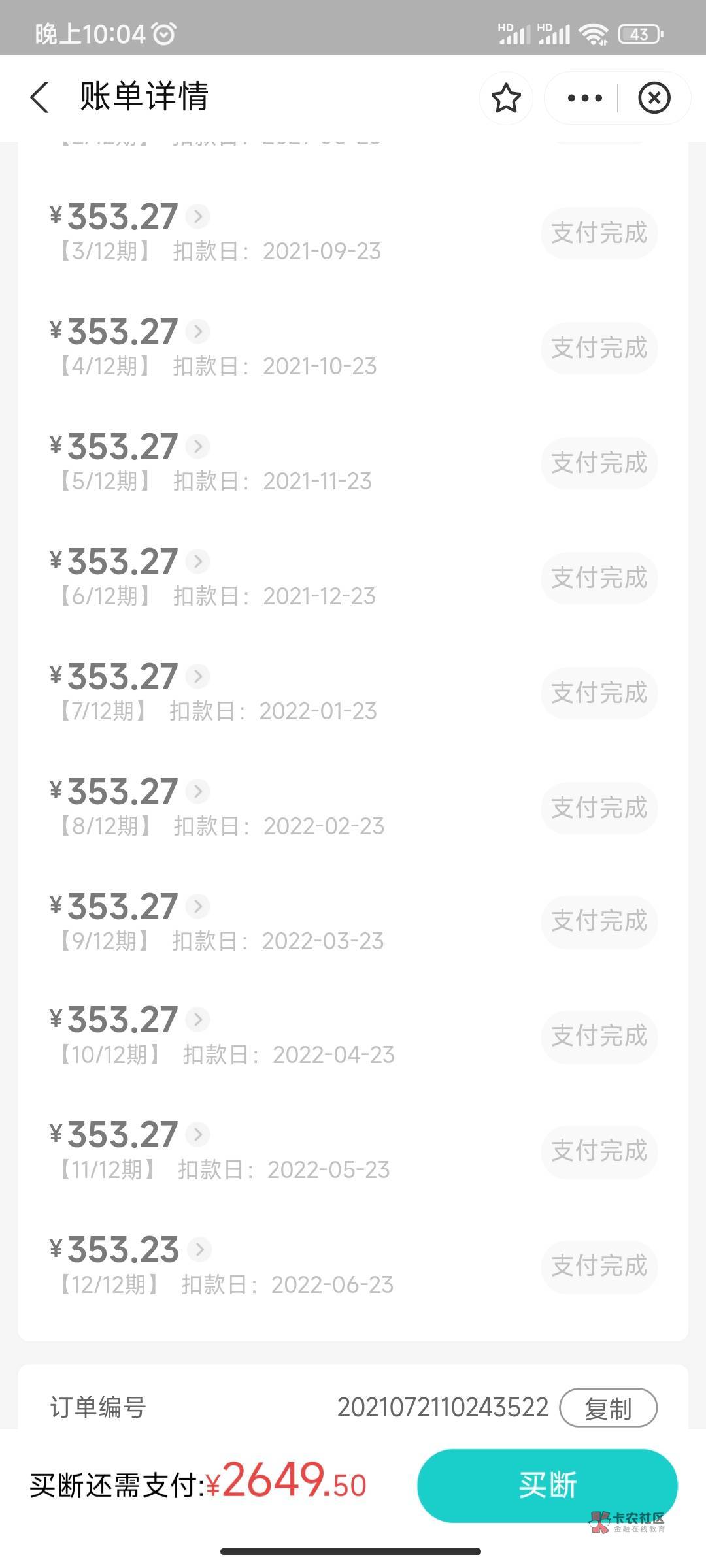The width and height of the screenshot is (706, 1568).
Task: Open the 11/12期 amount chevron
Action: click(x=198, y=1134)
